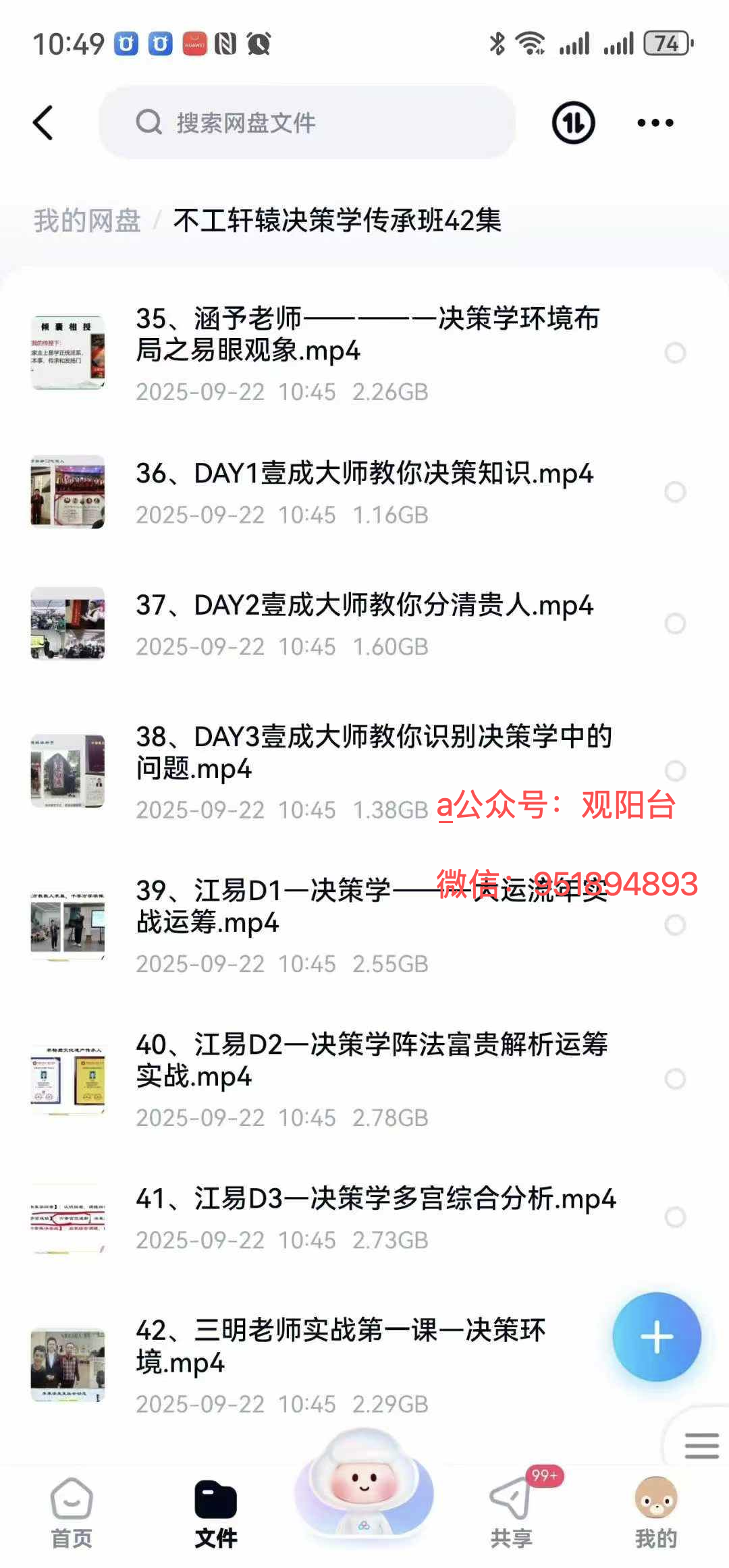729x1568 pixels.
Task: Go to 我的网盘 in the breadcrumb
Action: 87,221
